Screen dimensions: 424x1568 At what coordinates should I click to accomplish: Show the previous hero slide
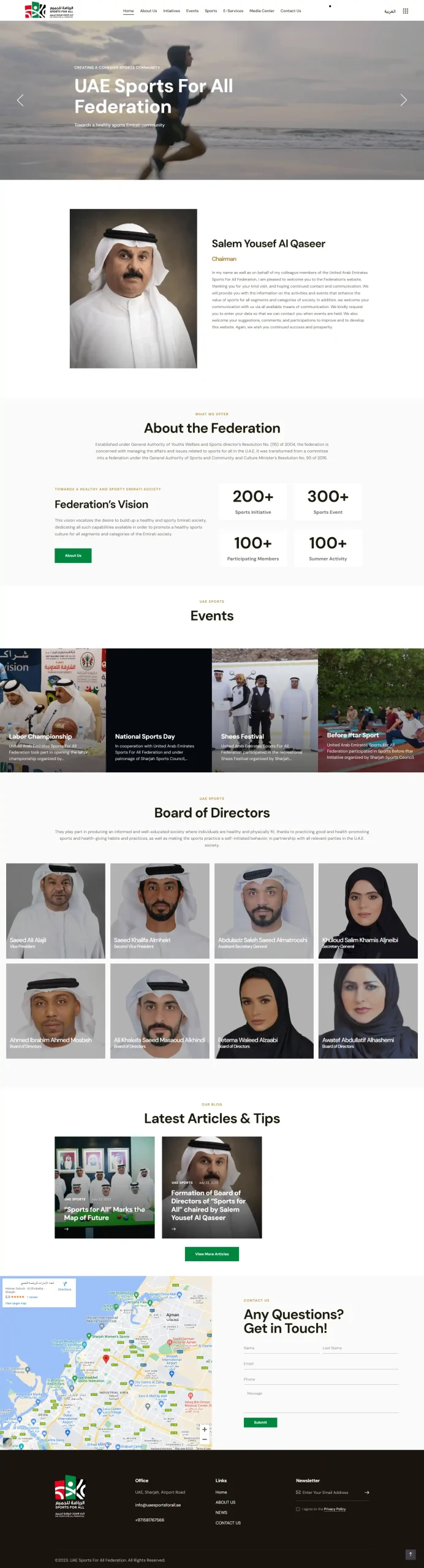pos(20,100)
